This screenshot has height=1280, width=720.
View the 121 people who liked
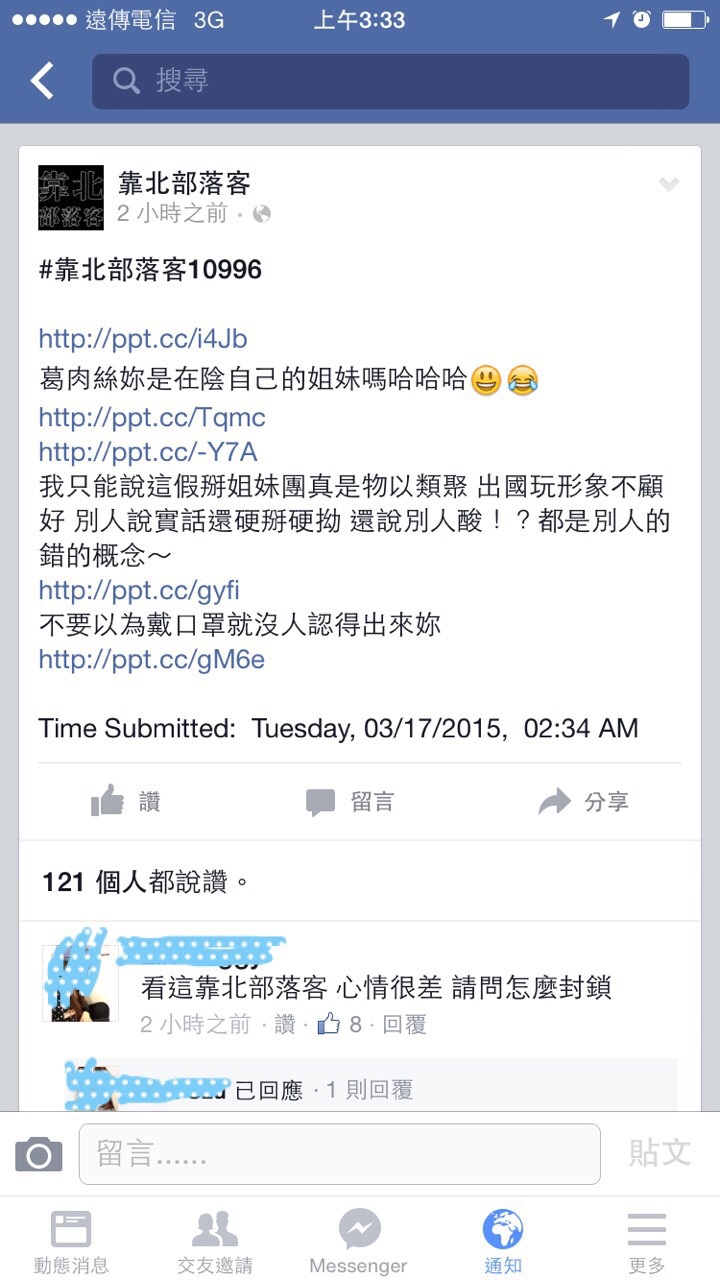click(x=144, y=881)
